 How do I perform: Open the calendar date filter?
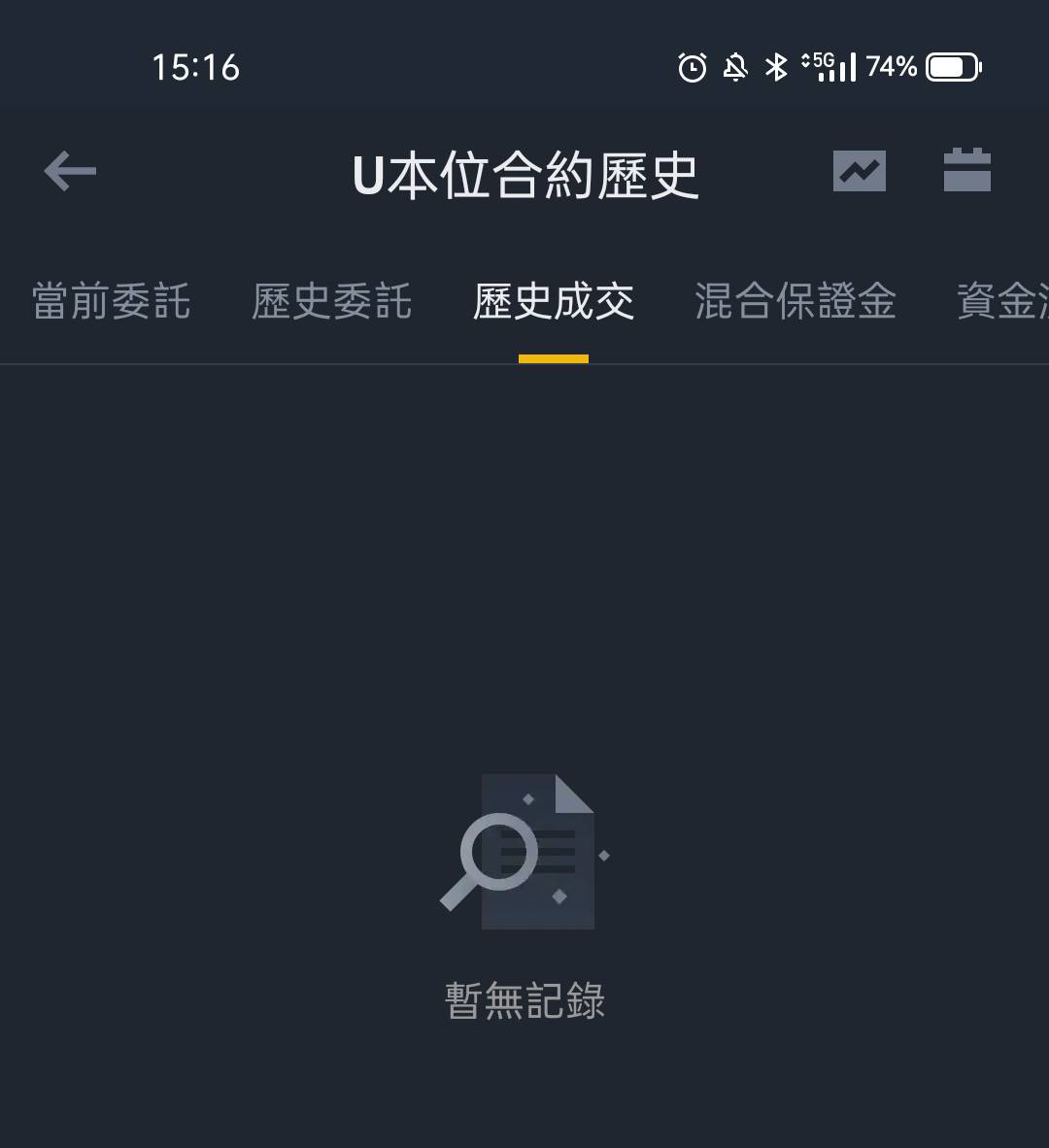(966, 171)
